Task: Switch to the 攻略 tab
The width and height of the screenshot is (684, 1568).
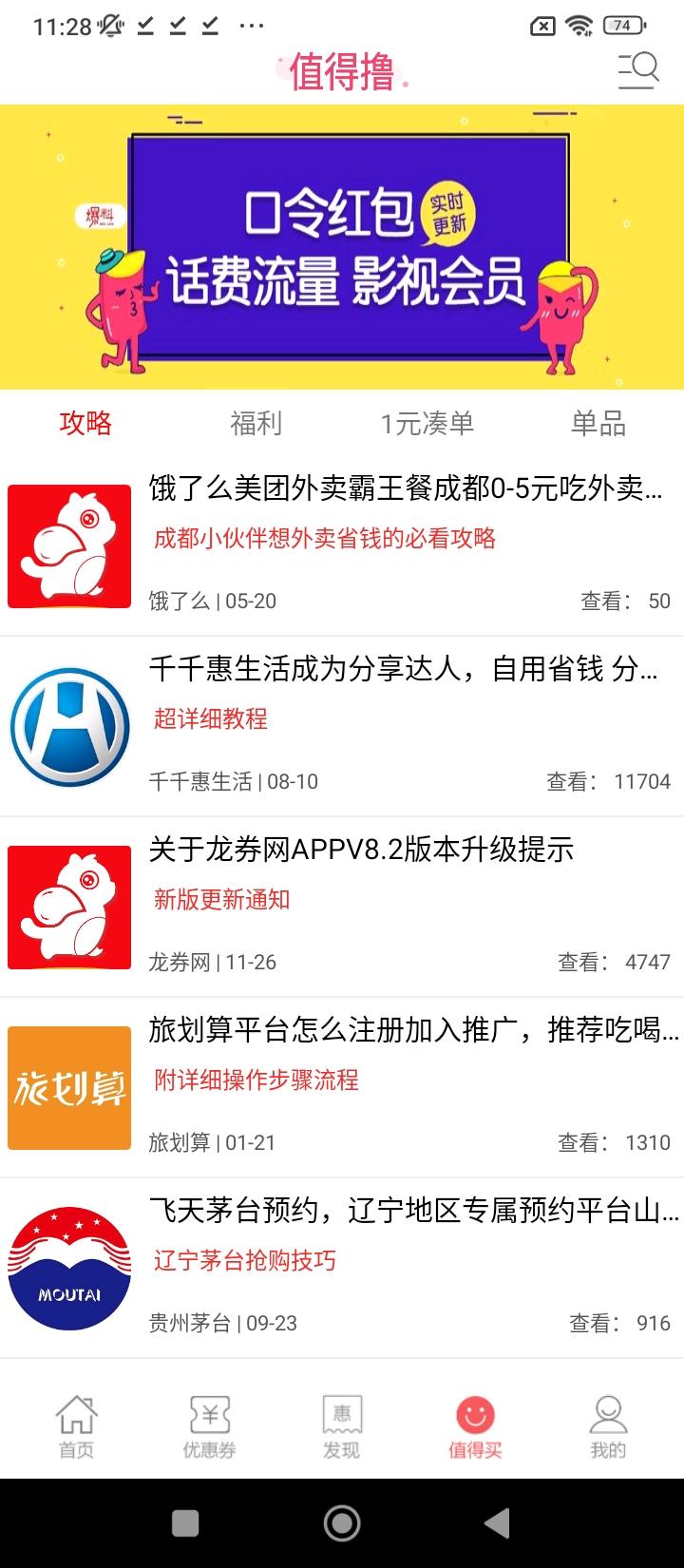Action: [85, 424]
